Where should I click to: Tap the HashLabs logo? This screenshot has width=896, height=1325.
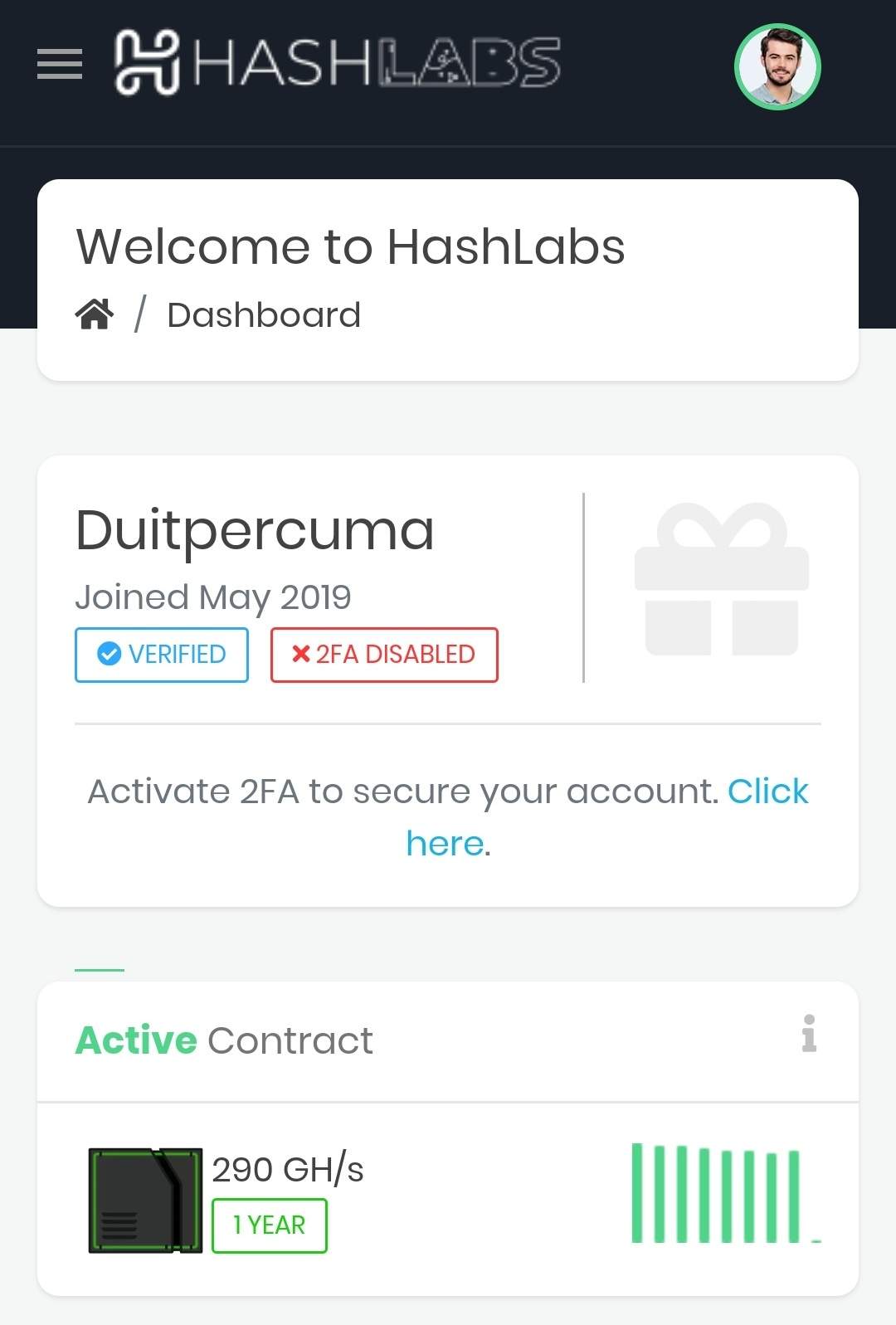click(x=337, y=62)
